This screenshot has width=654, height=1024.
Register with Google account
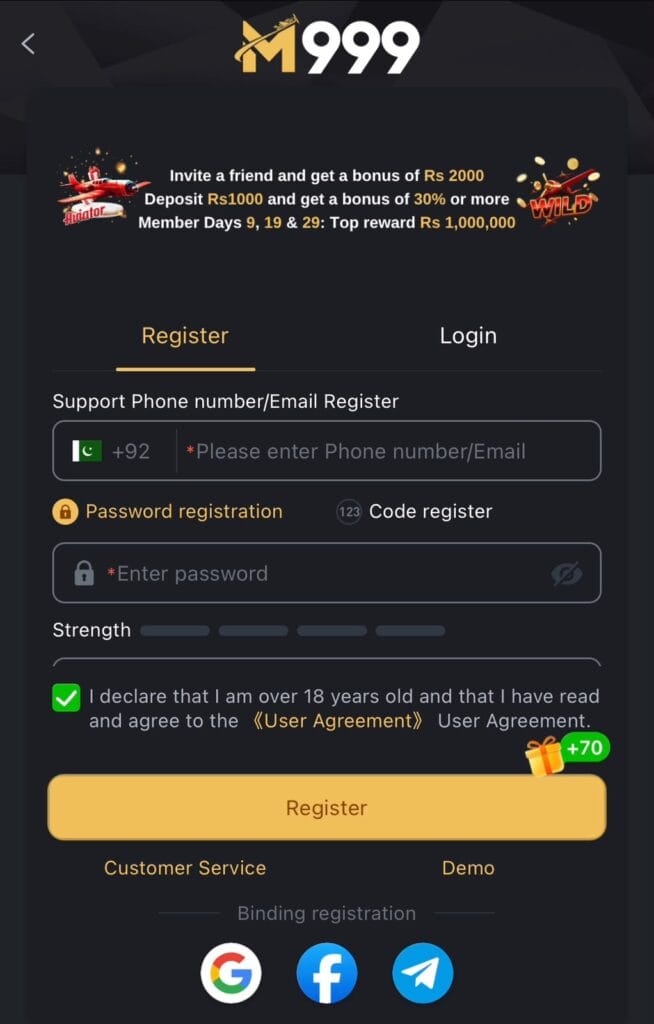[231, 973]
